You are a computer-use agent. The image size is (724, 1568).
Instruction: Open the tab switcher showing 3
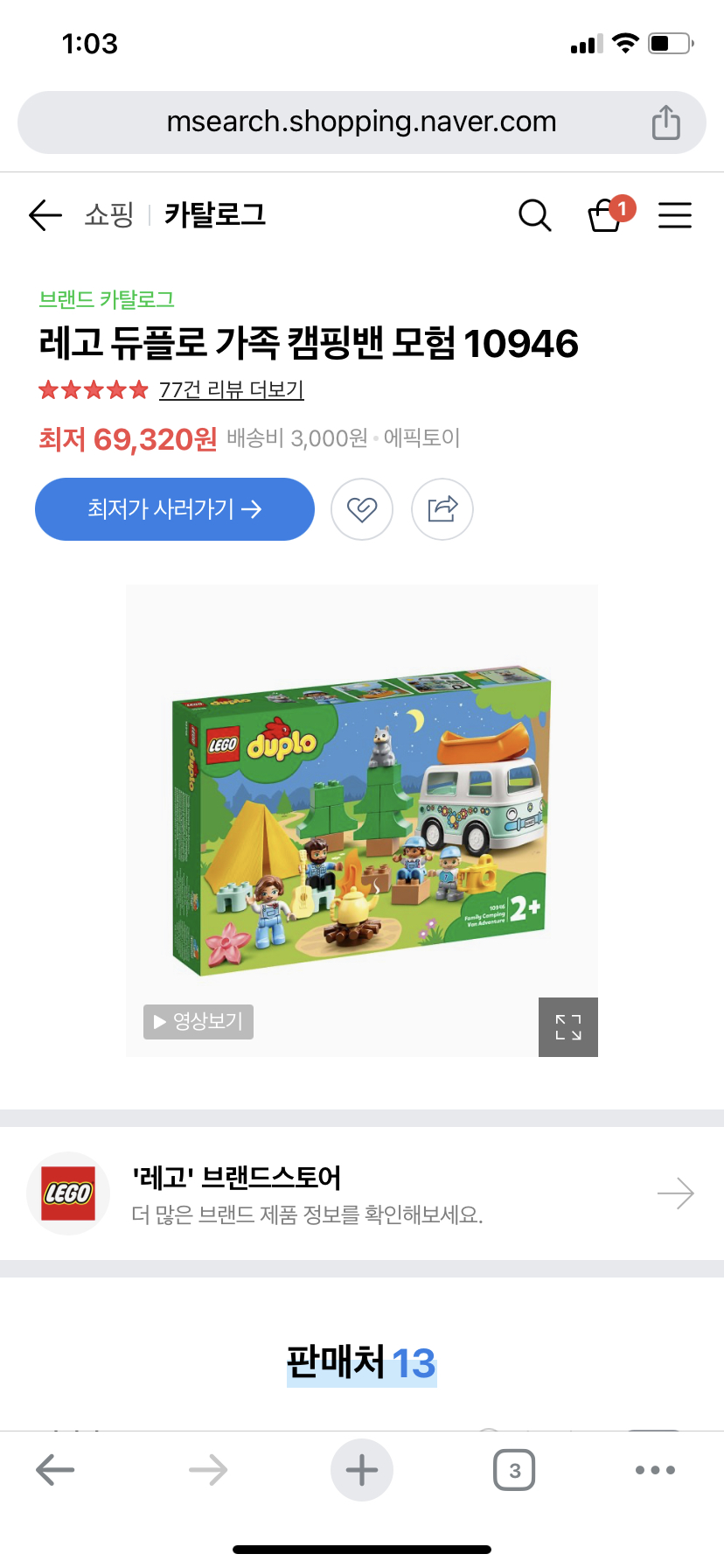click(x=514, y=1470)
